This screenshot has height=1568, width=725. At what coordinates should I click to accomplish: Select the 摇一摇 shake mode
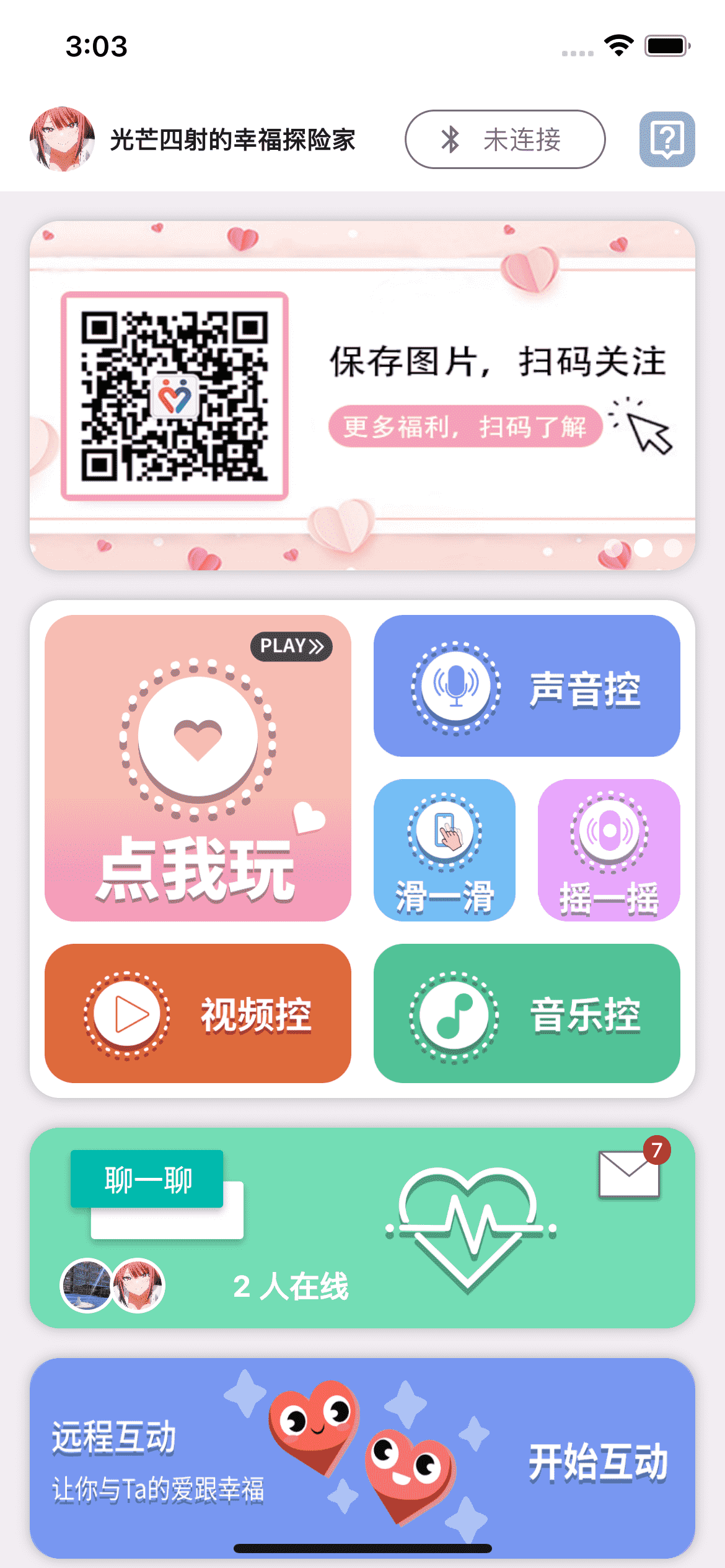pyautogui.click(x=609, y=850)
